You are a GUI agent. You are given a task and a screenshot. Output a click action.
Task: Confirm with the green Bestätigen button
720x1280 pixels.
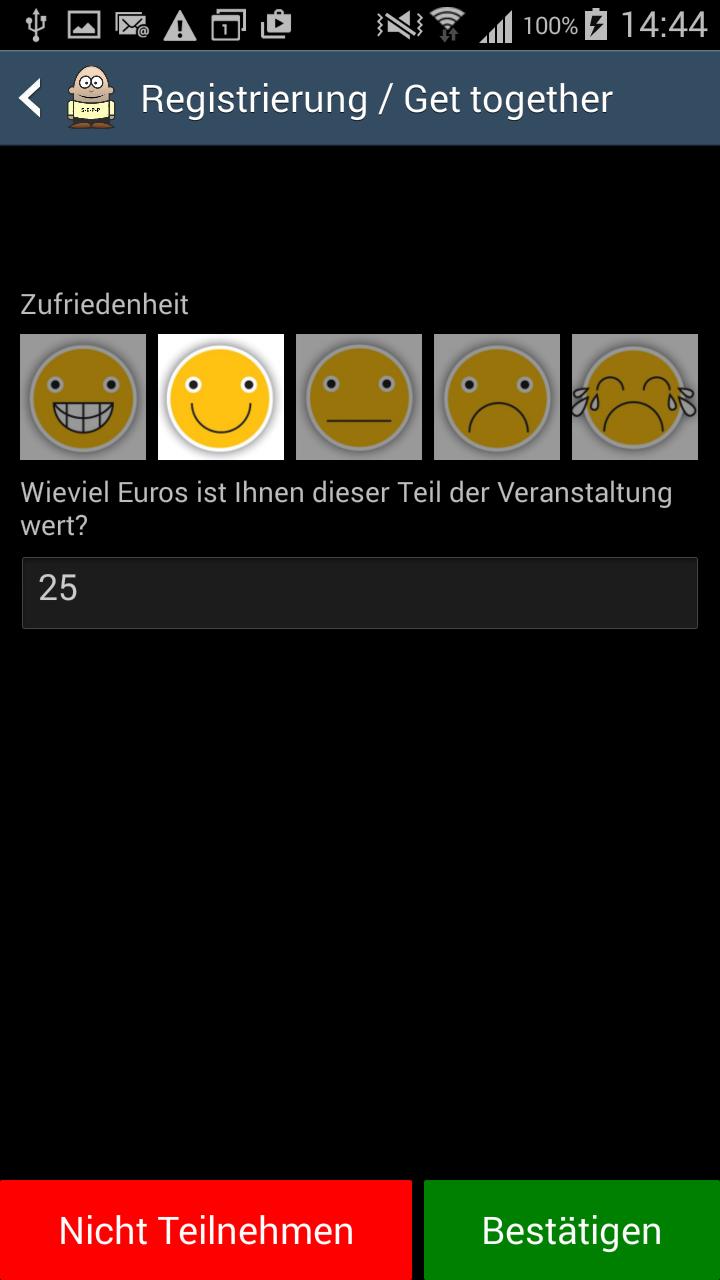tap(572, 1230)
